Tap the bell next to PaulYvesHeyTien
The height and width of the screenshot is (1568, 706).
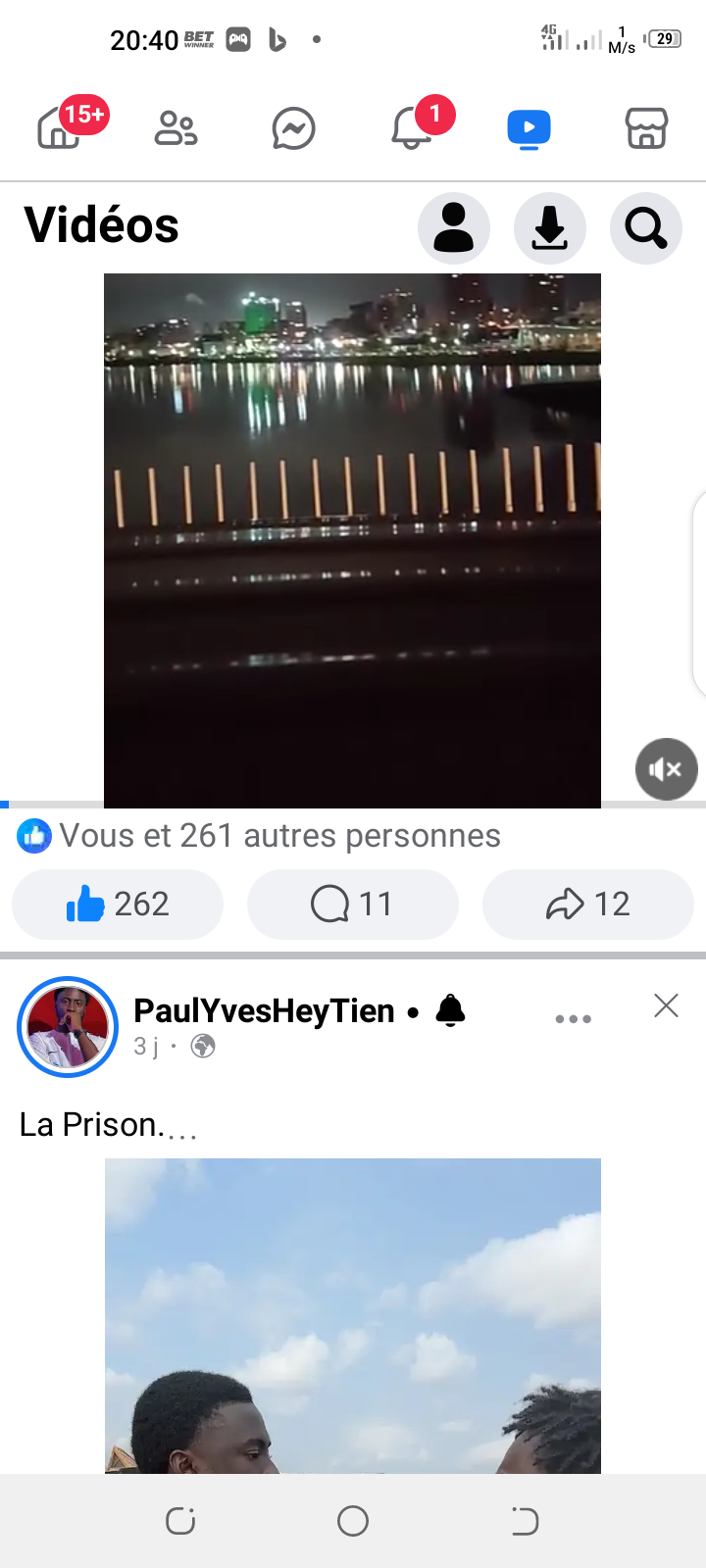click(x=450, y=1010)
